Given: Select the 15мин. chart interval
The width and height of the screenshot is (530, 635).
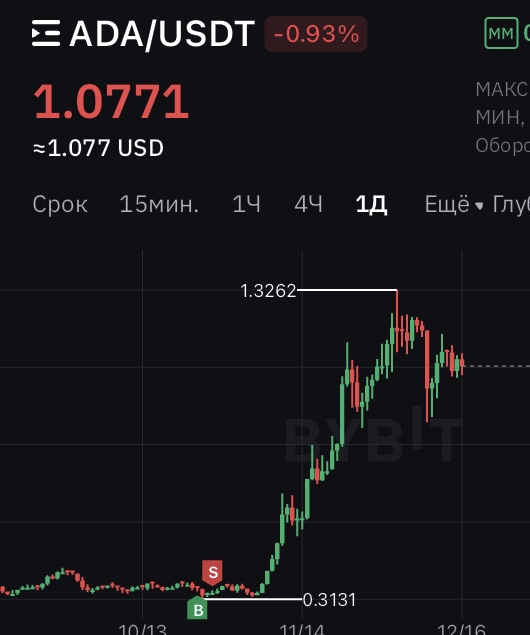Looking at the screenshot, I should click(159, 204).
